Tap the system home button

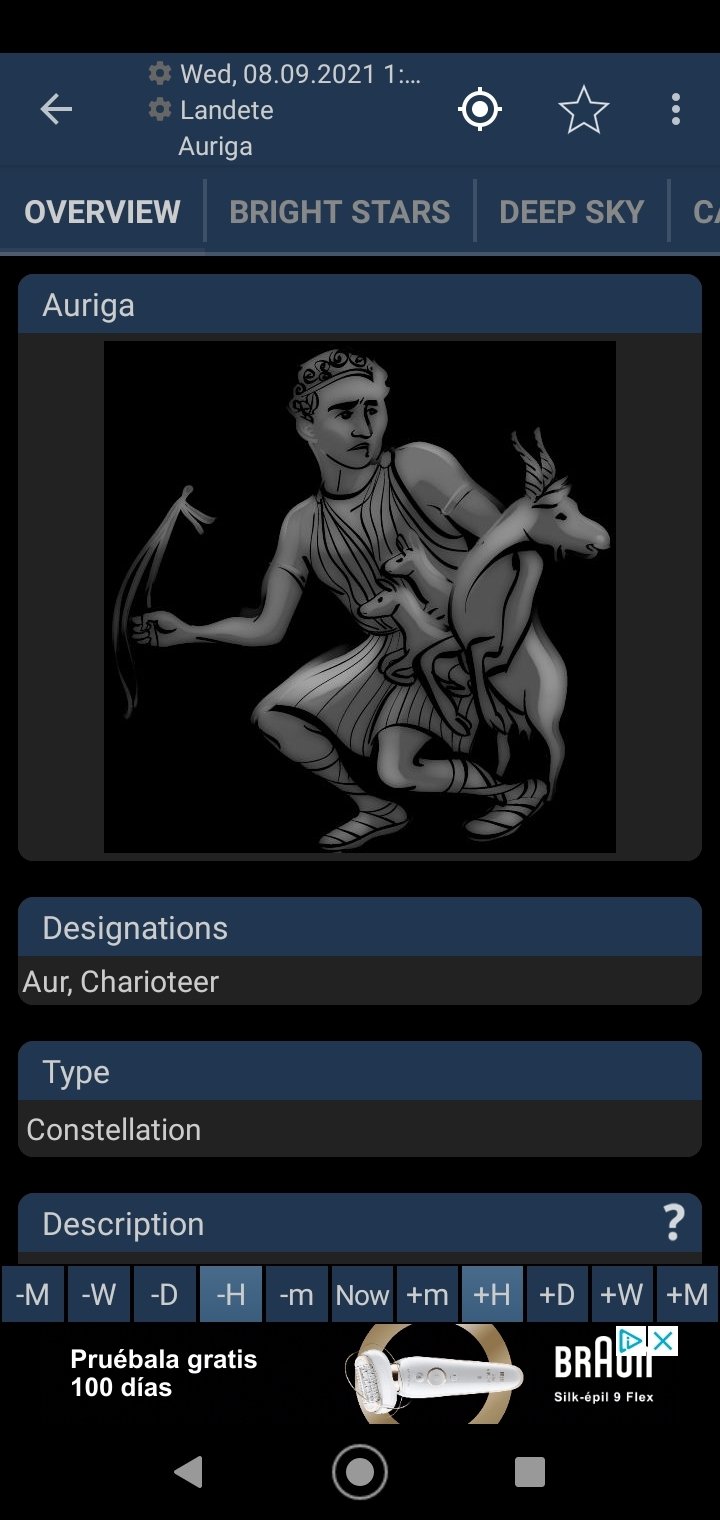tap(360, 1471)
